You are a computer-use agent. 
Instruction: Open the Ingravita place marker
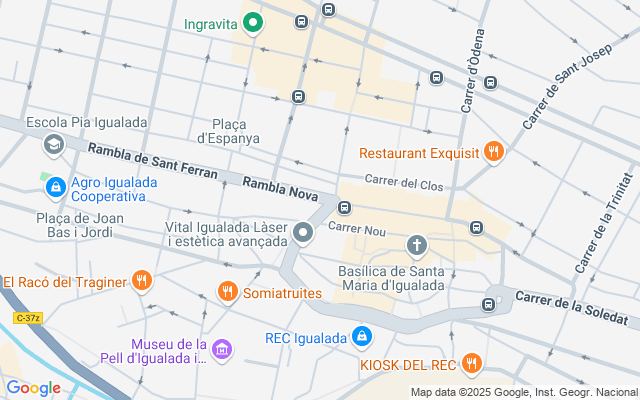pyautogui.click(x=253, y=21)
